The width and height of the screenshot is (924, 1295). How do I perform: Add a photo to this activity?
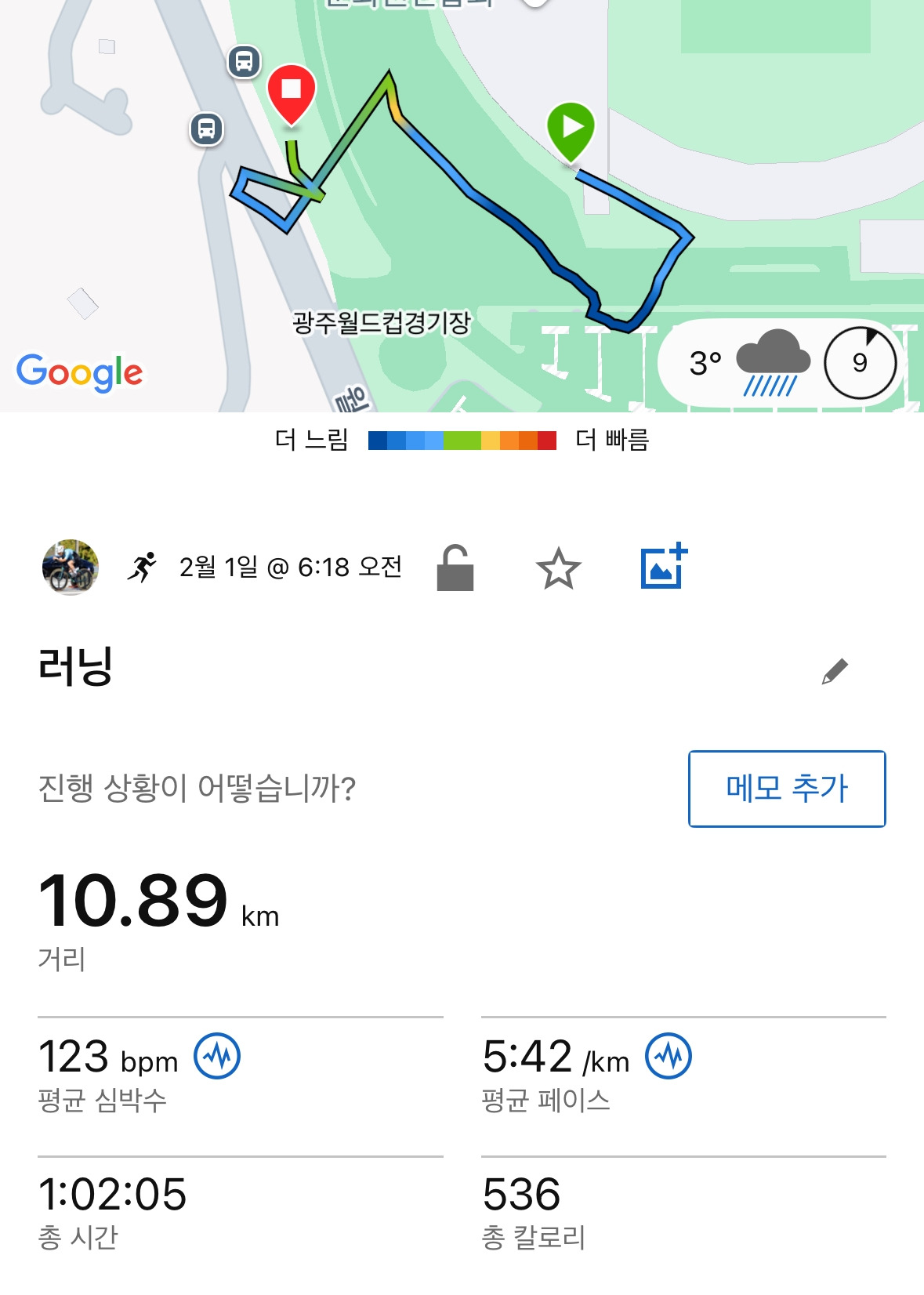click(x=663, y=566)
